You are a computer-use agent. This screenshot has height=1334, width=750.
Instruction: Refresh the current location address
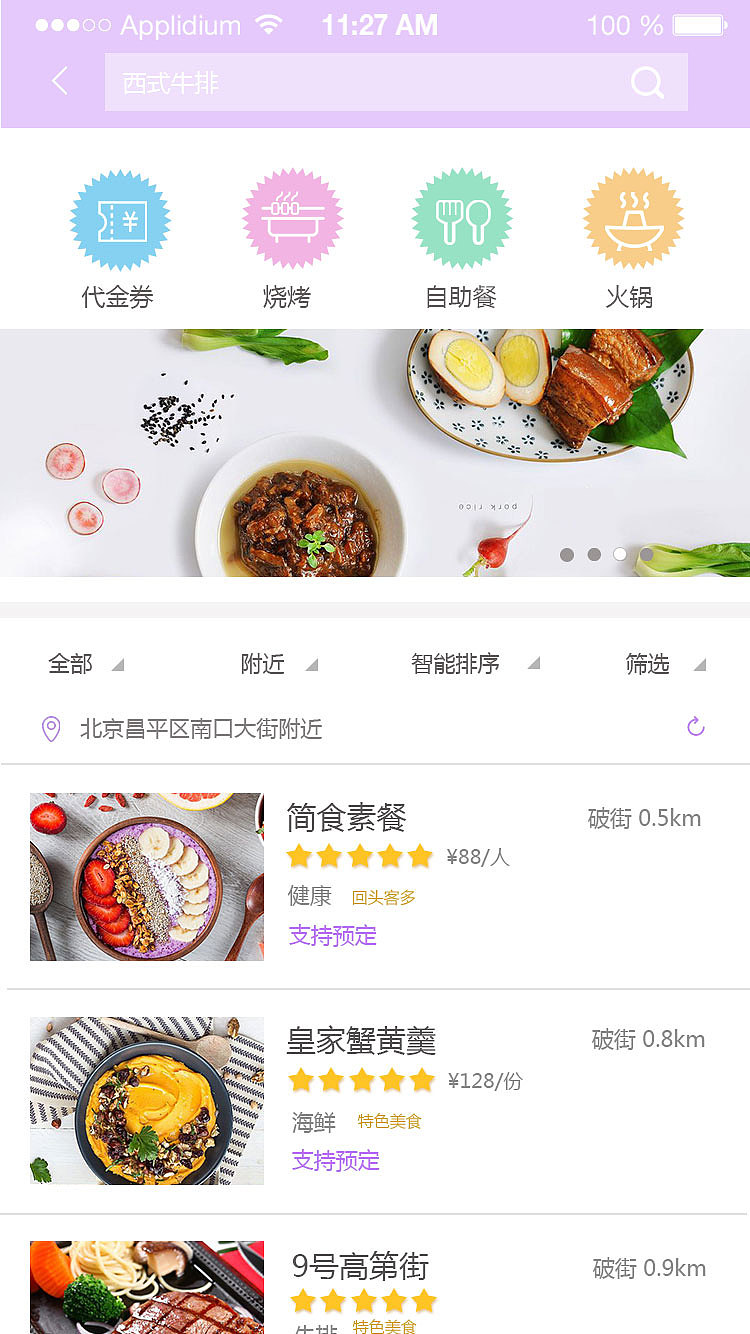(x=696, y=727)
